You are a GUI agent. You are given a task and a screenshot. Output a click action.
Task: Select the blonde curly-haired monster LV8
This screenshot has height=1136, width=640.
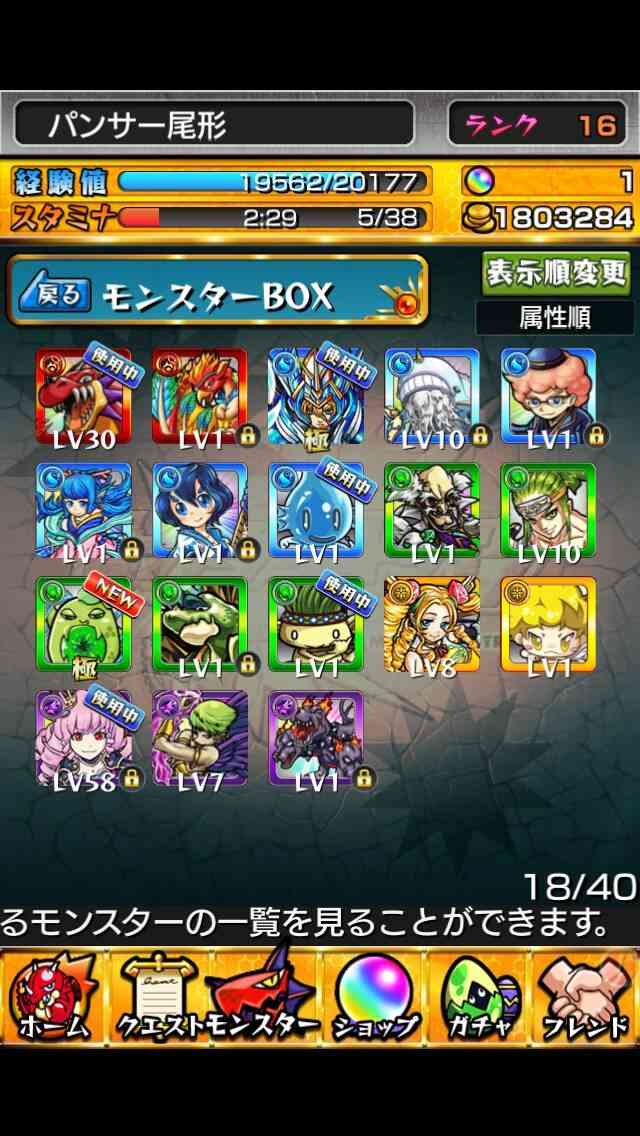(432, 624)
